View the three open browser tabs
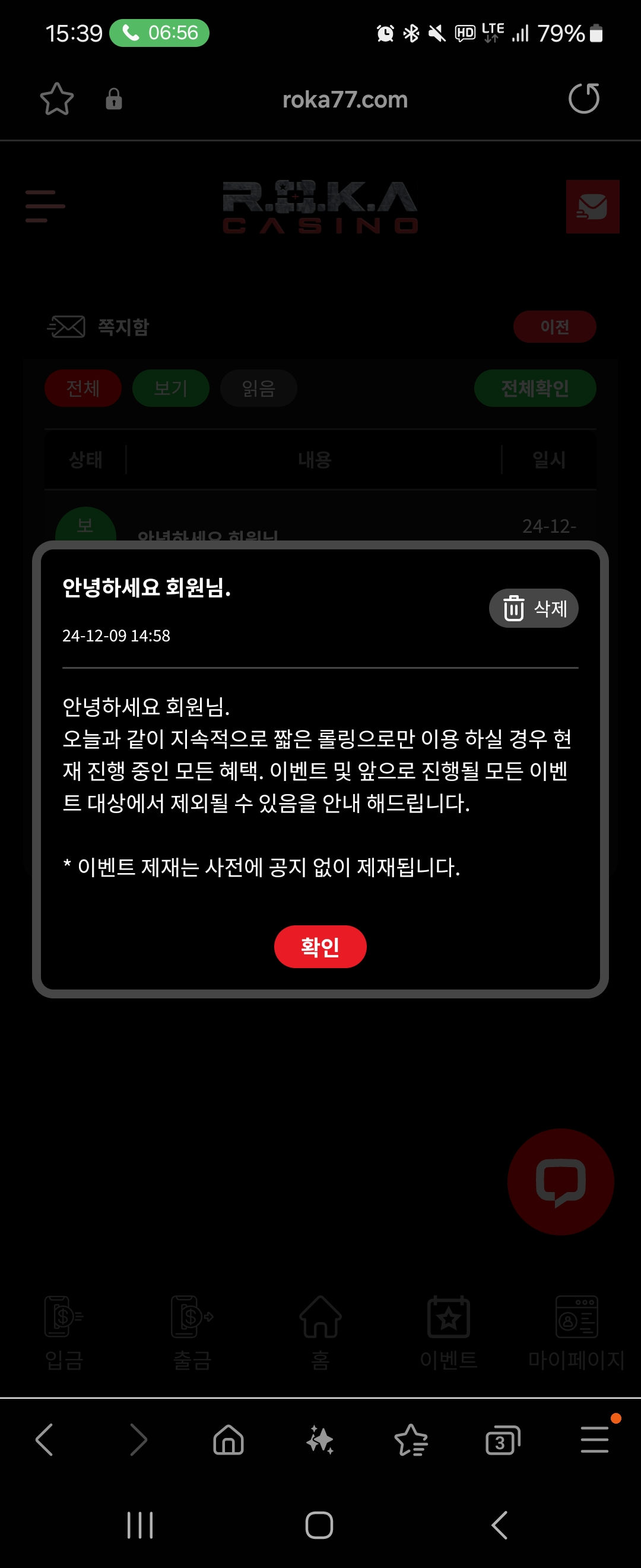 point(502,1440)
